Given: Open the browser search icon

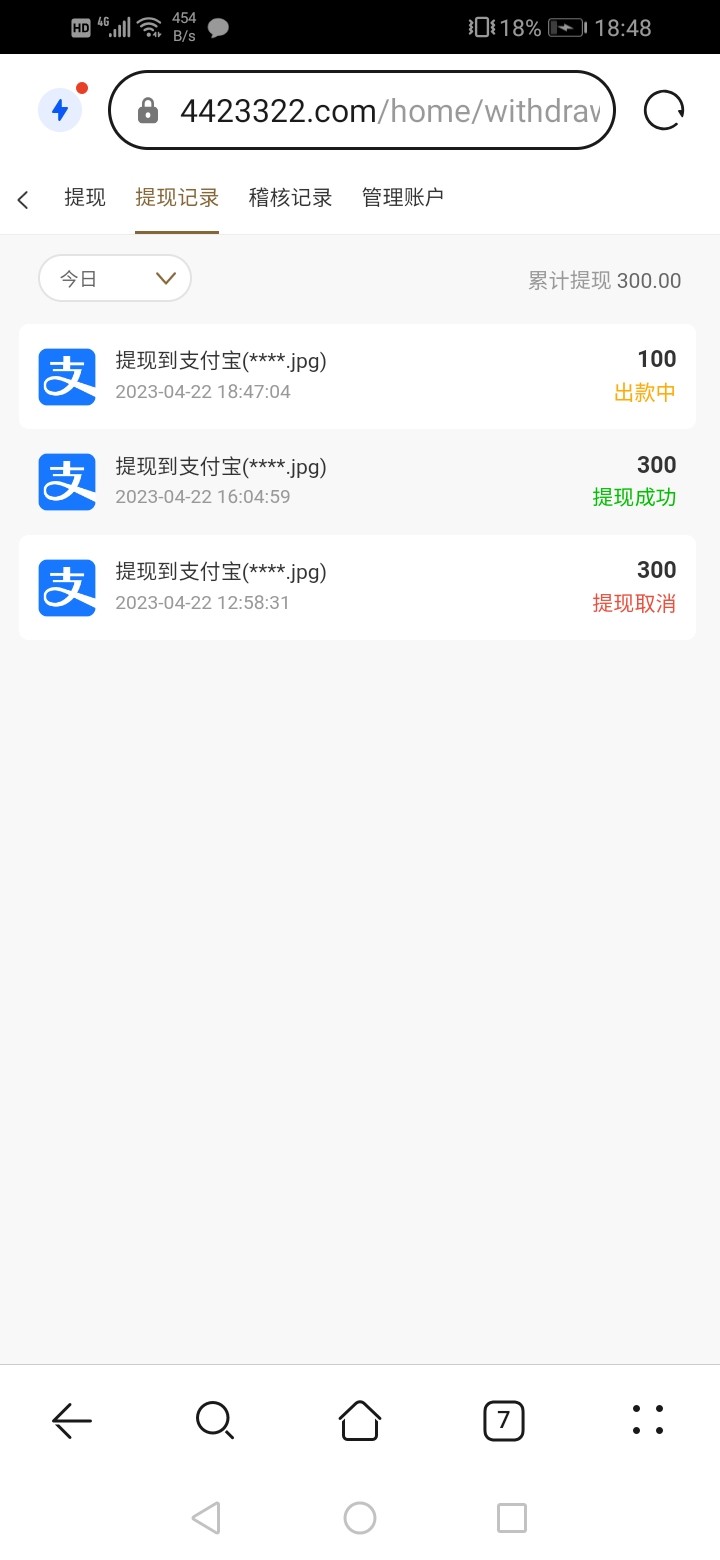Looking at the screenshot, I should [214, 1419].
